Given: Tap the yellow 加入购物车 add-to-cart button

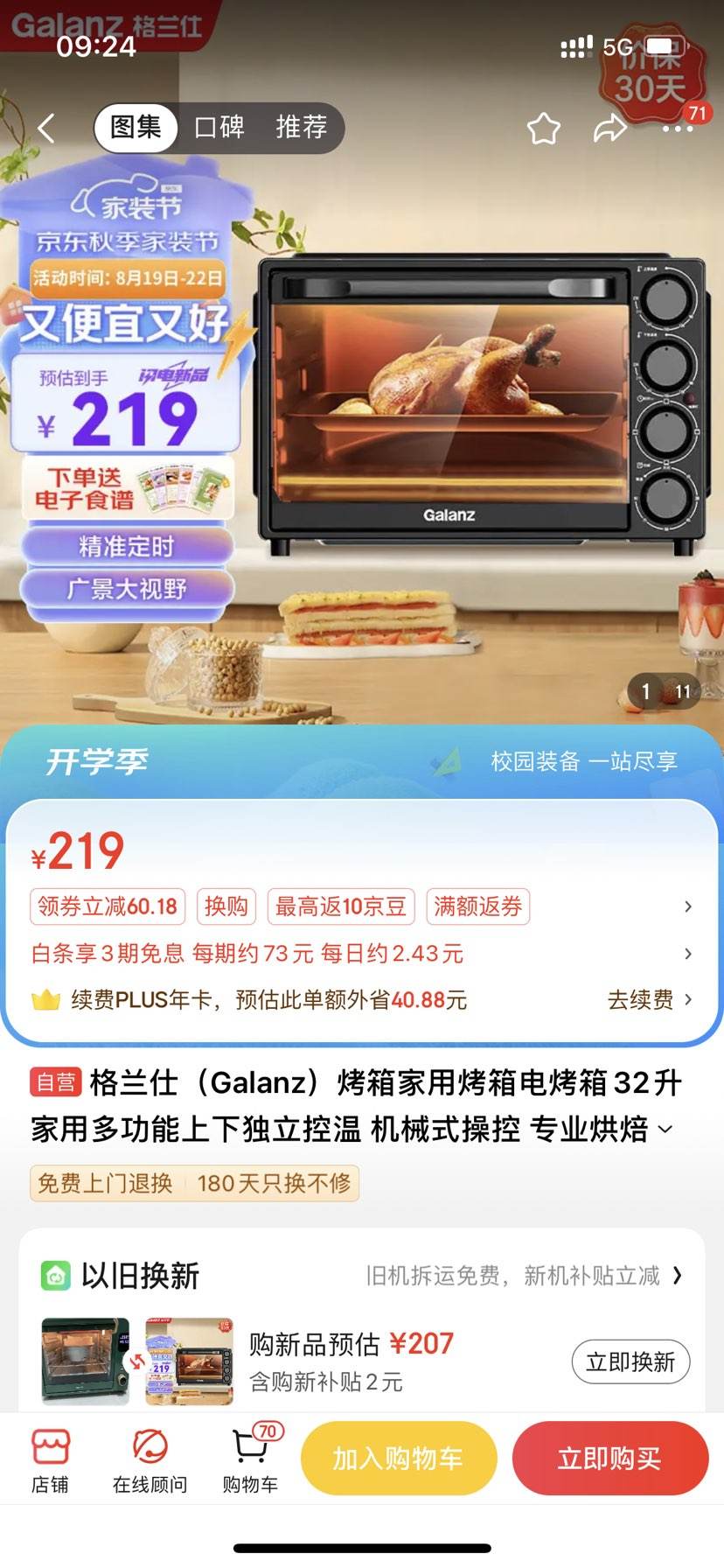Looking at the screenshot, I should 399,1458.
